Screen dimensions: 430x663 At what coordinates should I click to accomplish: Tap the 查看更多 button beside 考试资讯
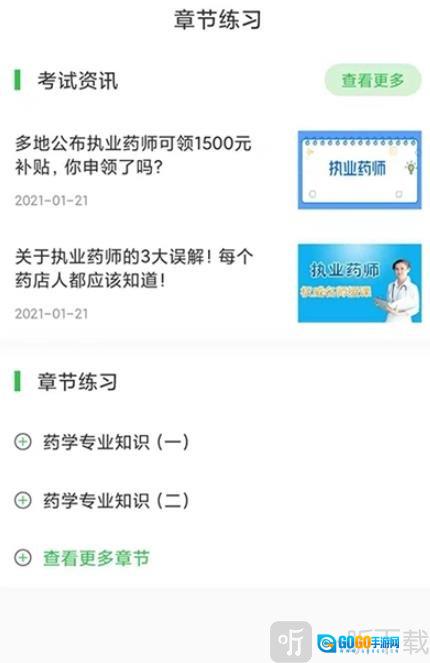373,80
